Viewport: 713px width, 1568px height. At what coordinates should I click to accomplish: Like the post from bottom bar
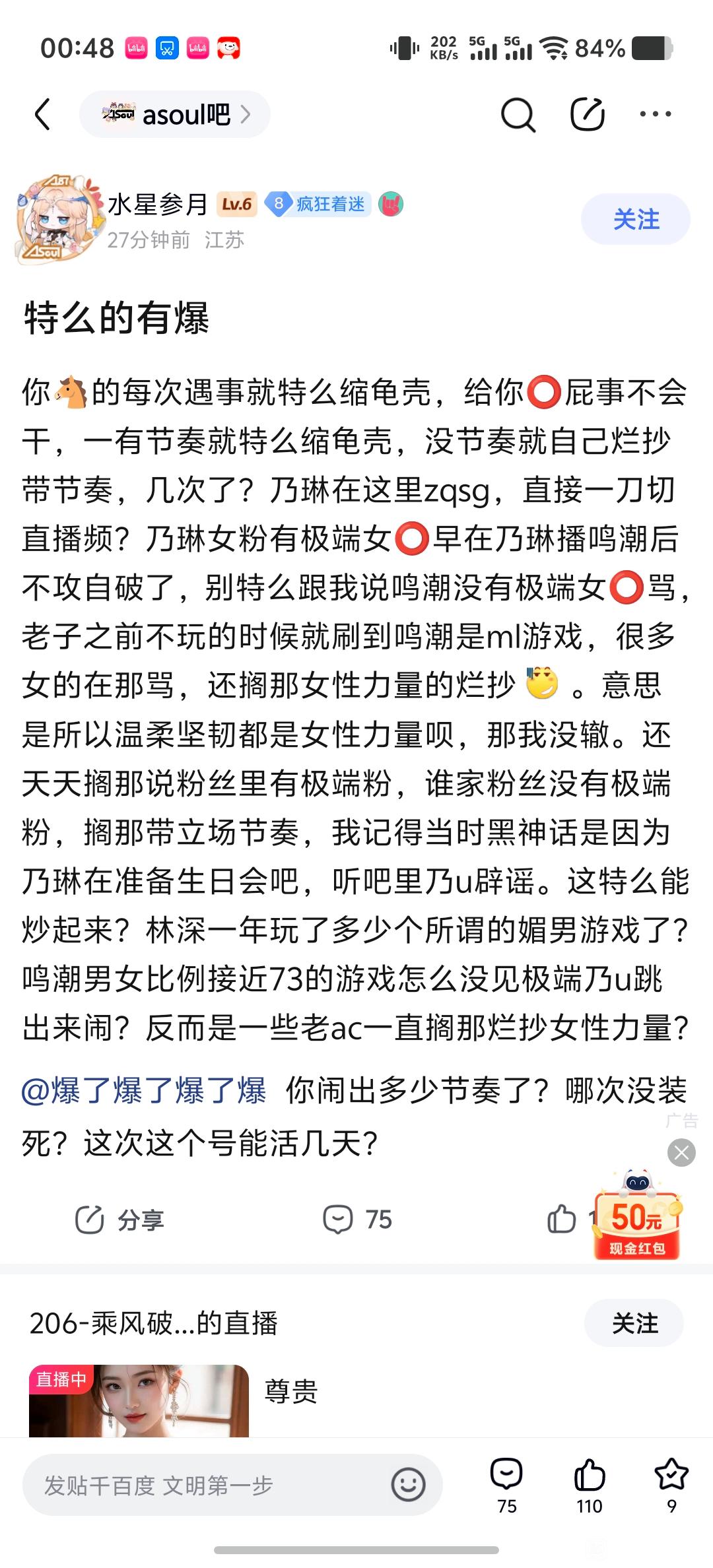(589, 1486)
